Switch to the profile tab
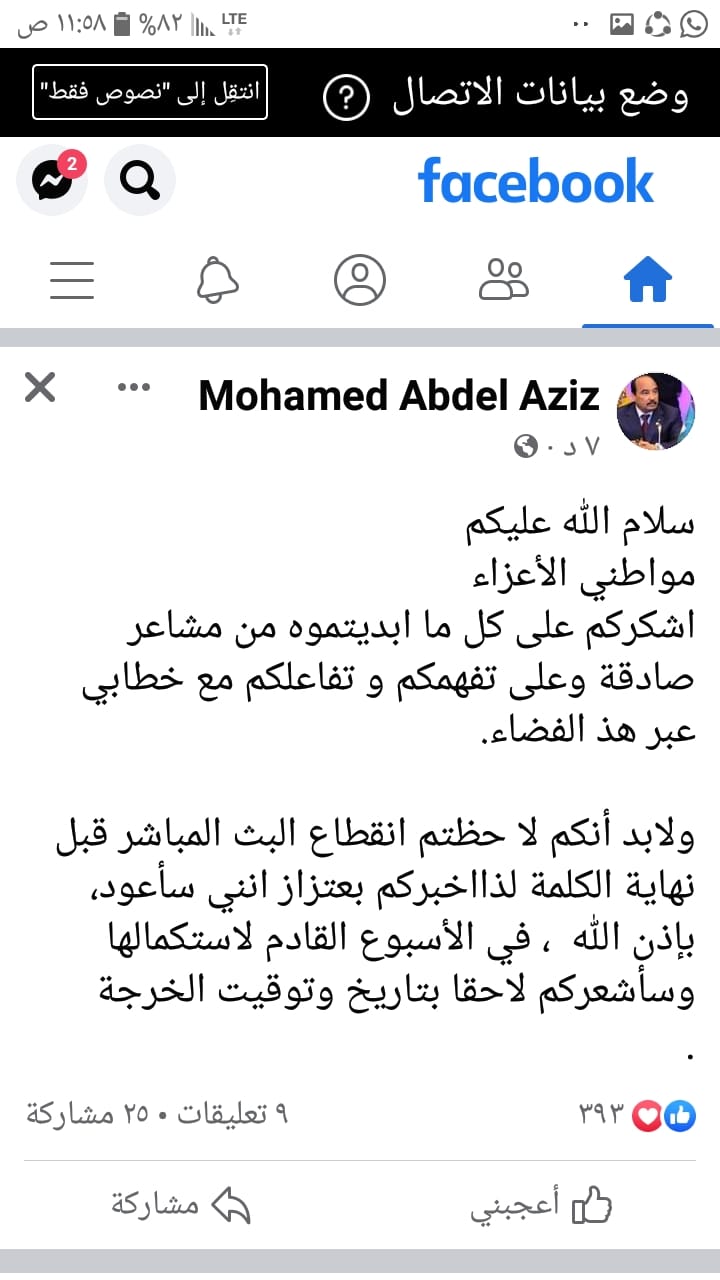The width and height of the screenshot is (720, 1280). (360, 280)
